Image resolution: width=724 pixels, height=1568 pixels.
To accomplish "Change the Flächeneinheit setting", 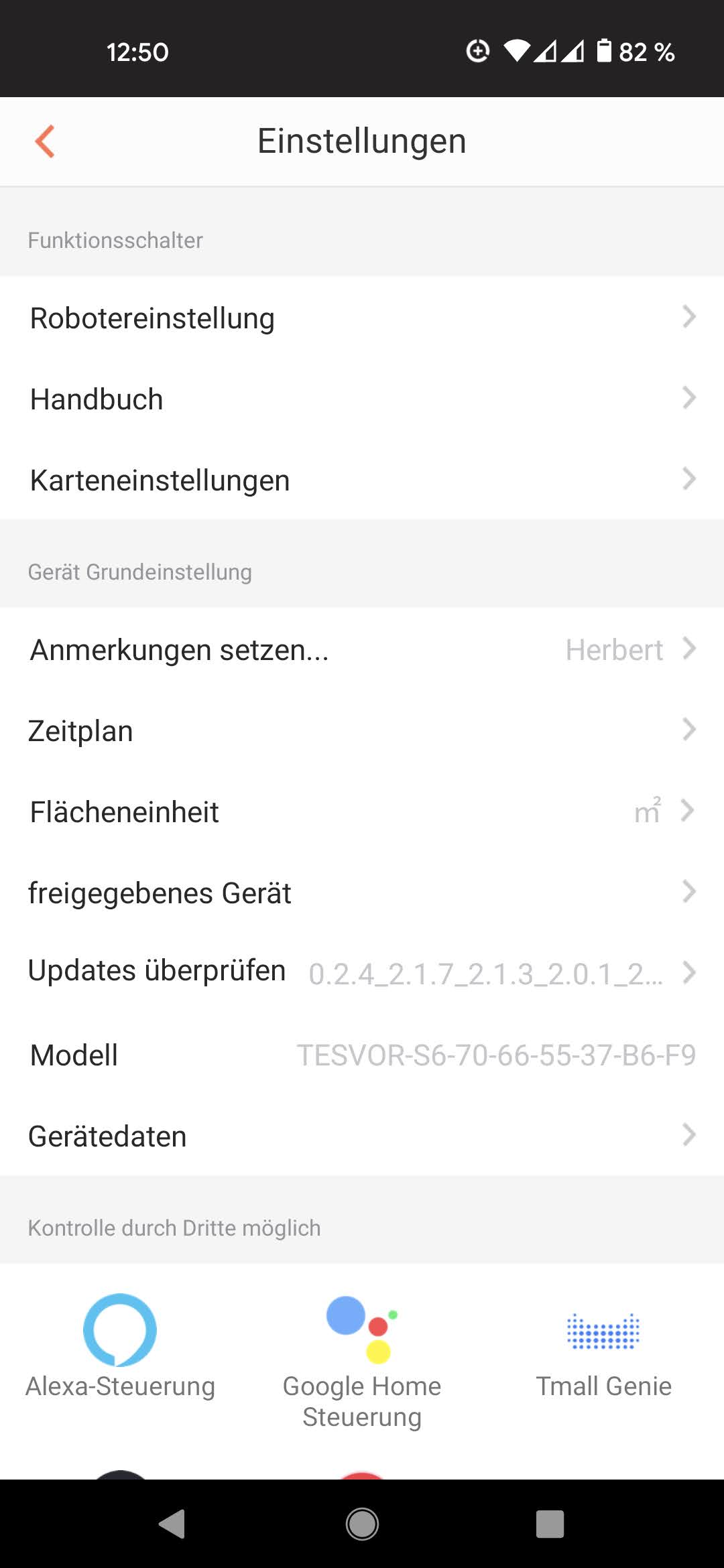I will tap(362, 811).
